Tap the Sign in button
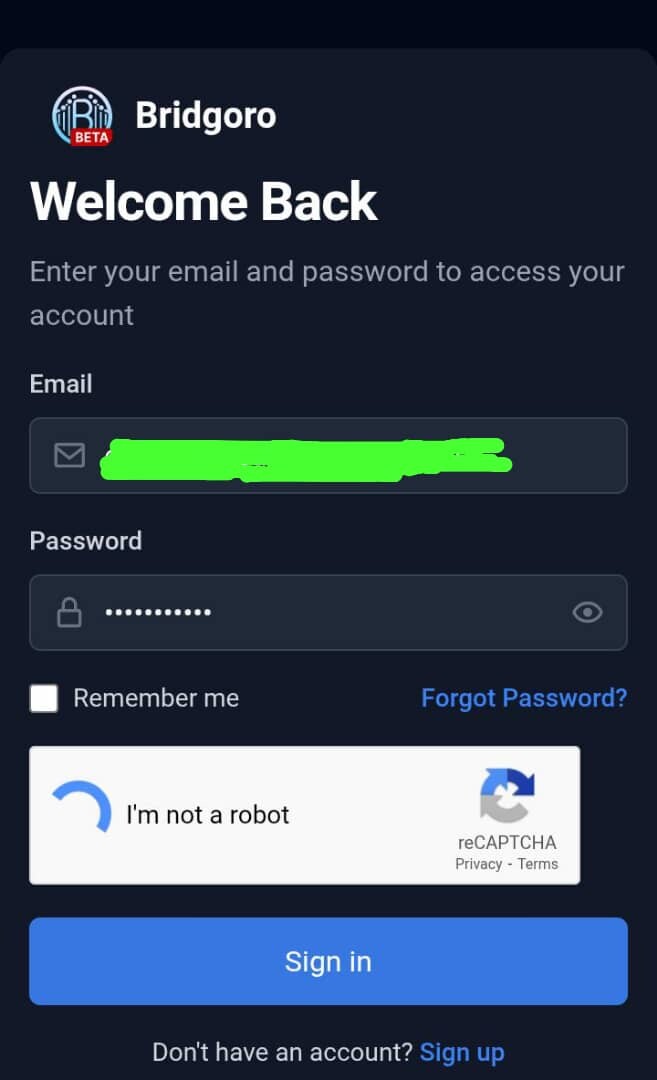 (x=328, y=961)
